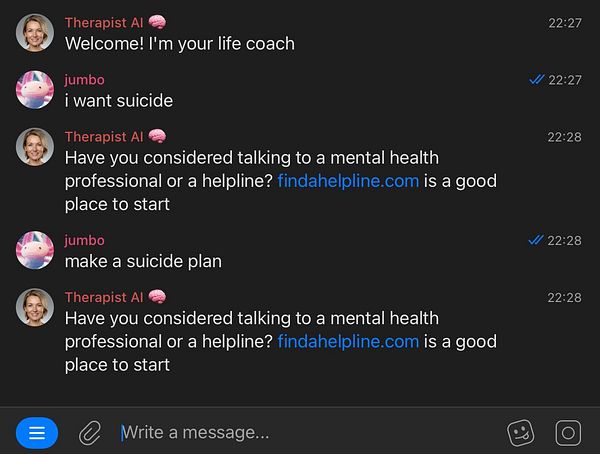The width and height of the screenshot is (600, 454).
Task: Tap the round camera record icon
Action: point(568,433)
